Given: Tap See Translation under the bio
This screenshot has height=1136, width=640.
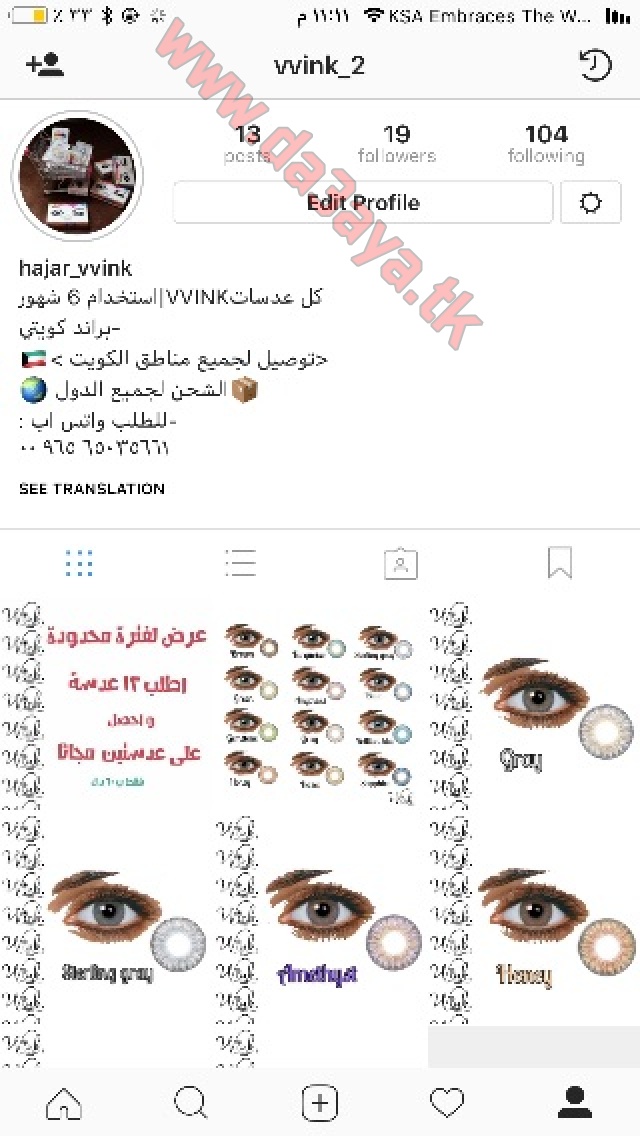Looking at the screenshot, I should point(92,489).
